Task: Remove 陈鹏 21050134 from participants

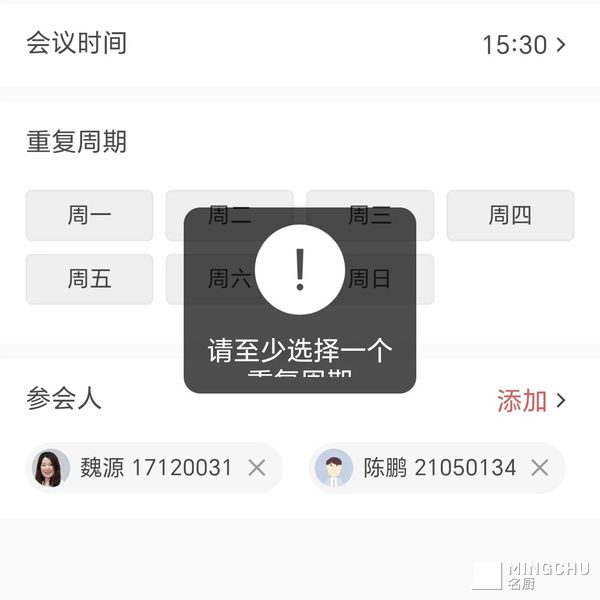Action: (x=540, y=468)
